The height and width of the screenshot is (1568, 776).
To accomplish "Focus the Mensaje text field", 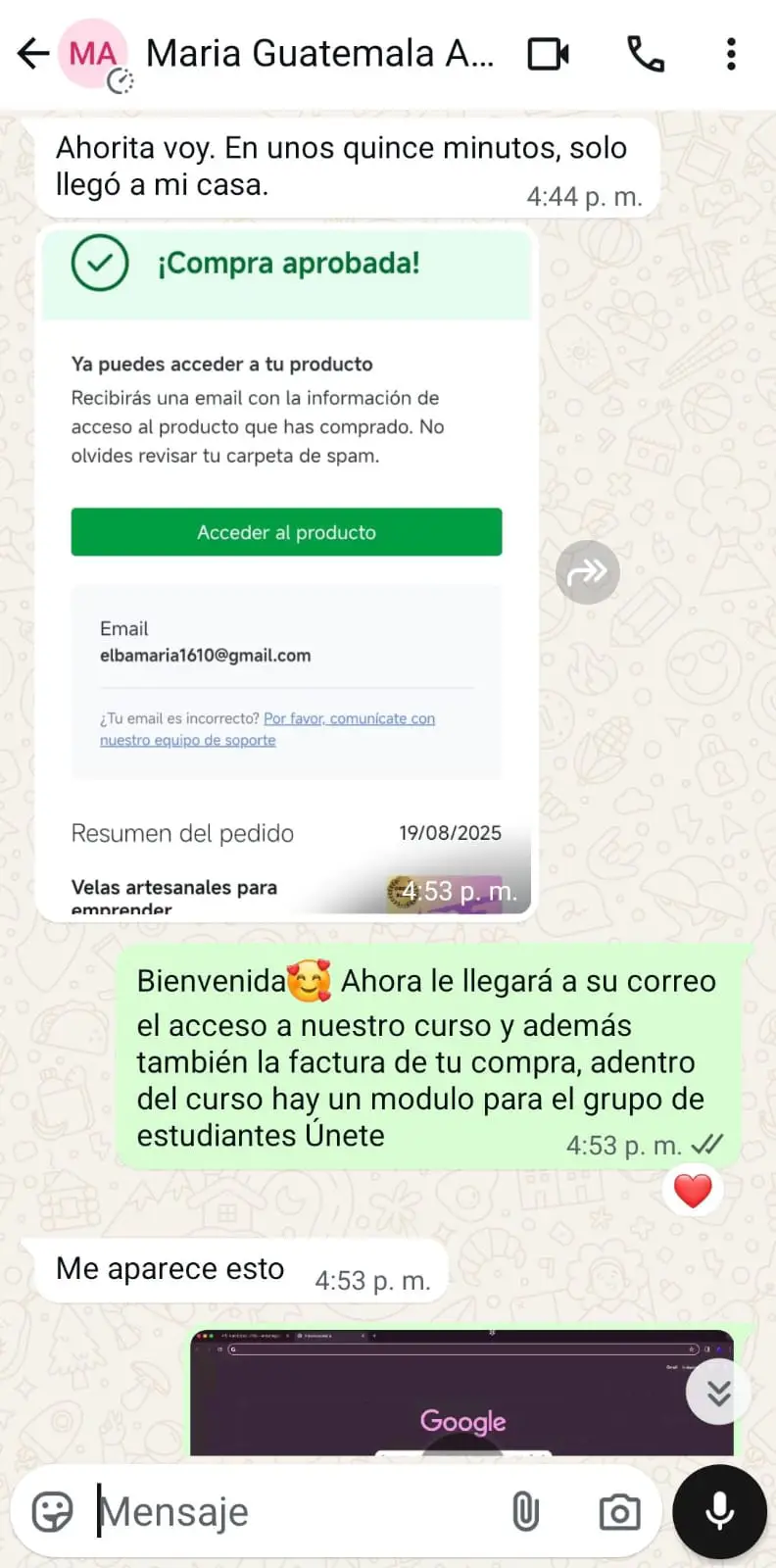I will (x=294, y=1512).
